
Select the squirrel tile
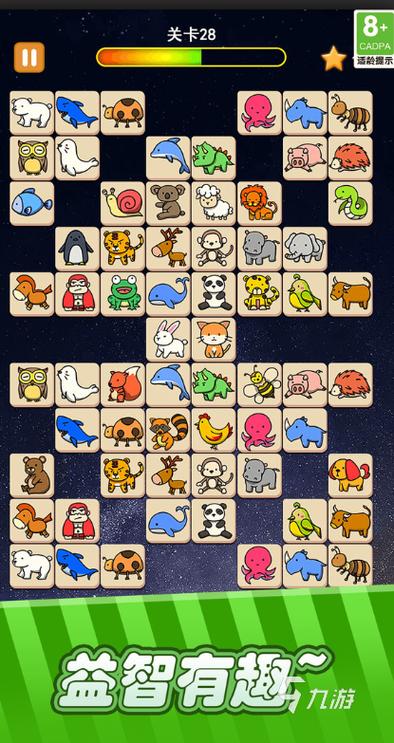click(123, 385)
